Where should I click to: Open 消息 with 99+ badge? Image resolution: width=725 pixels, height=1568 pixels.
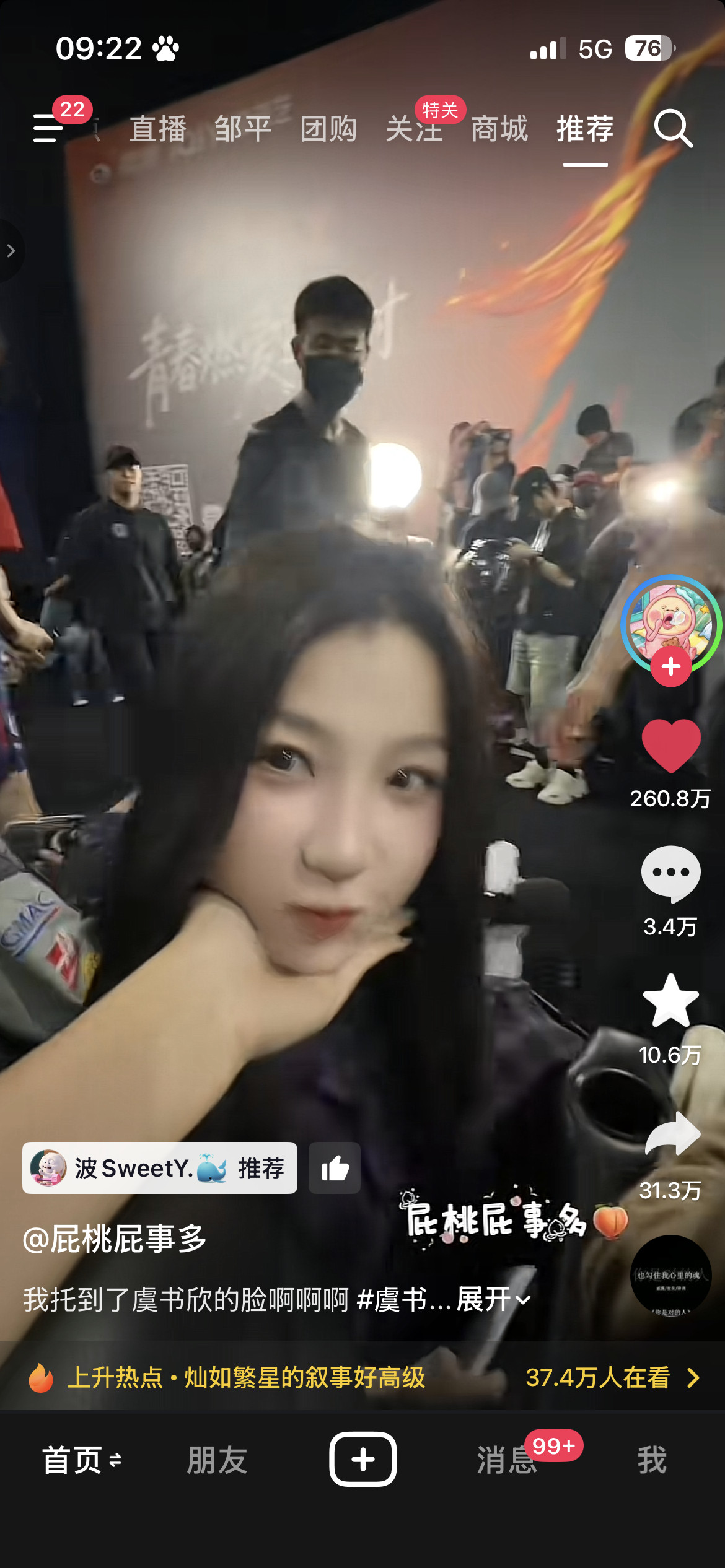click(507, 1460)
